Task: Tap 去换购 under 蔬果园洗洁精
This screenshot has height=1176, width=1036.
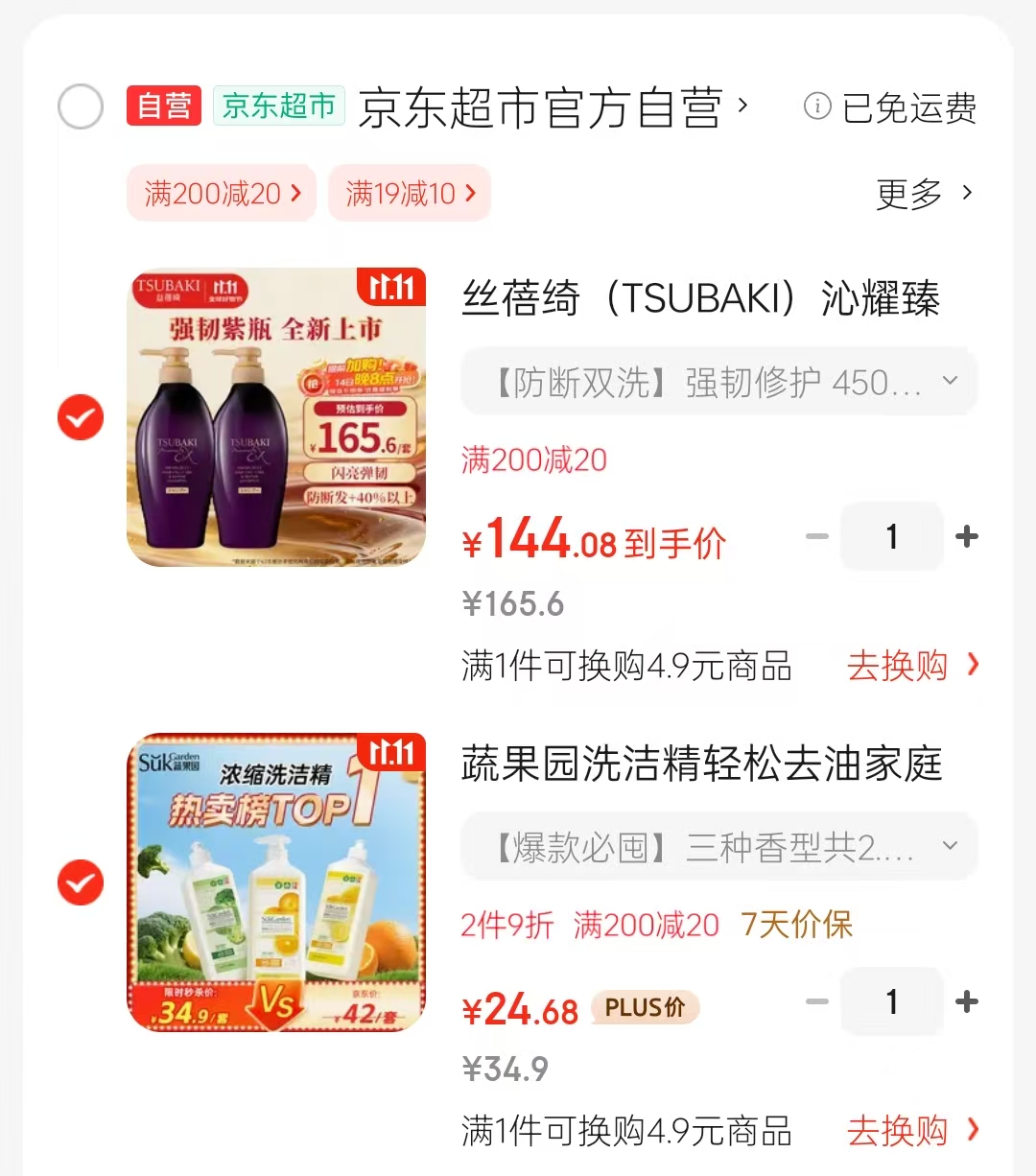Action: point(911,1131)
